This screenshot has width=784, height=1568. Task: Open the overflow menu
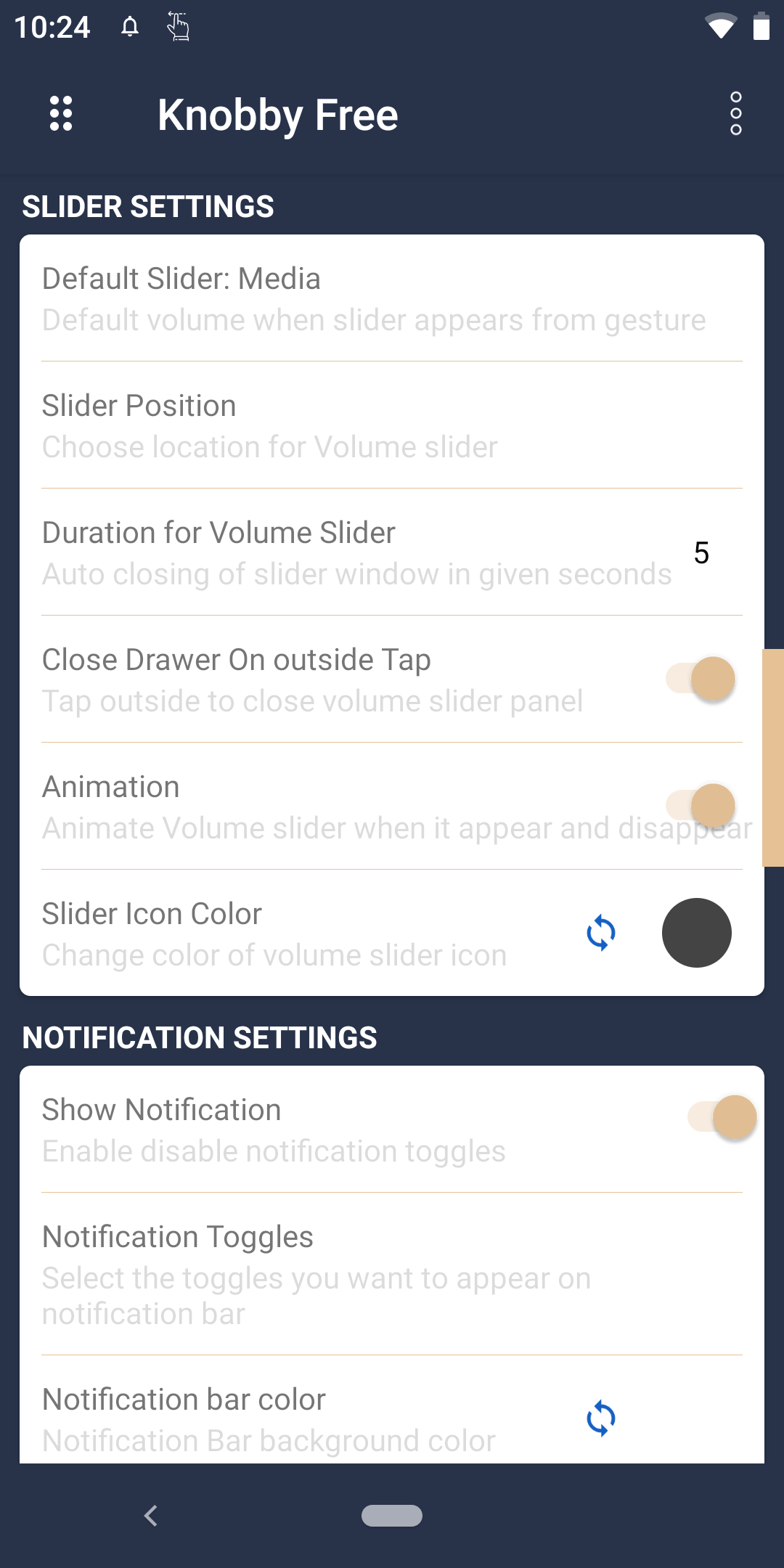coord(736,114)
